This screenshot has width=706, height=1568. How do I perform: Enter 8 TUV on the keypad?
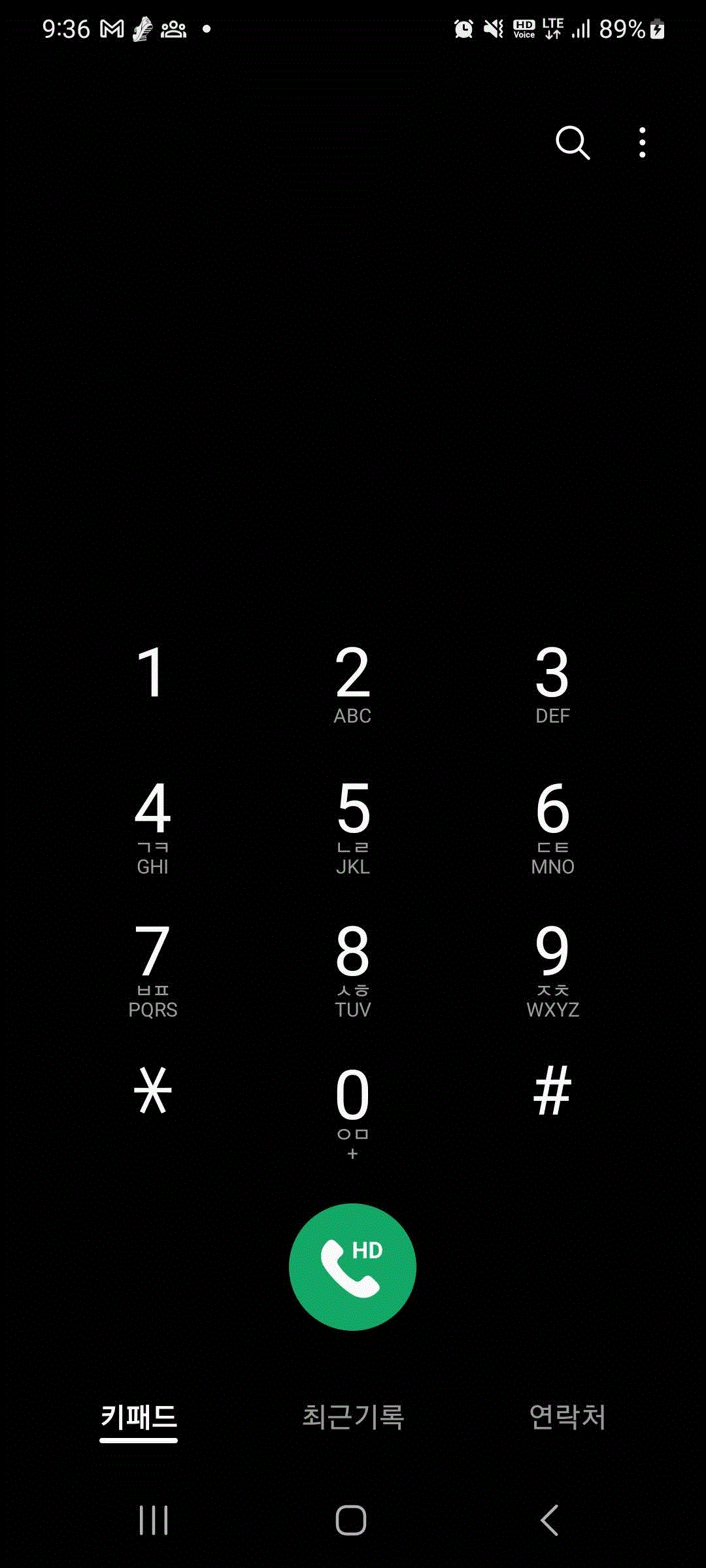pyautogui.click(x=353, y=969)
